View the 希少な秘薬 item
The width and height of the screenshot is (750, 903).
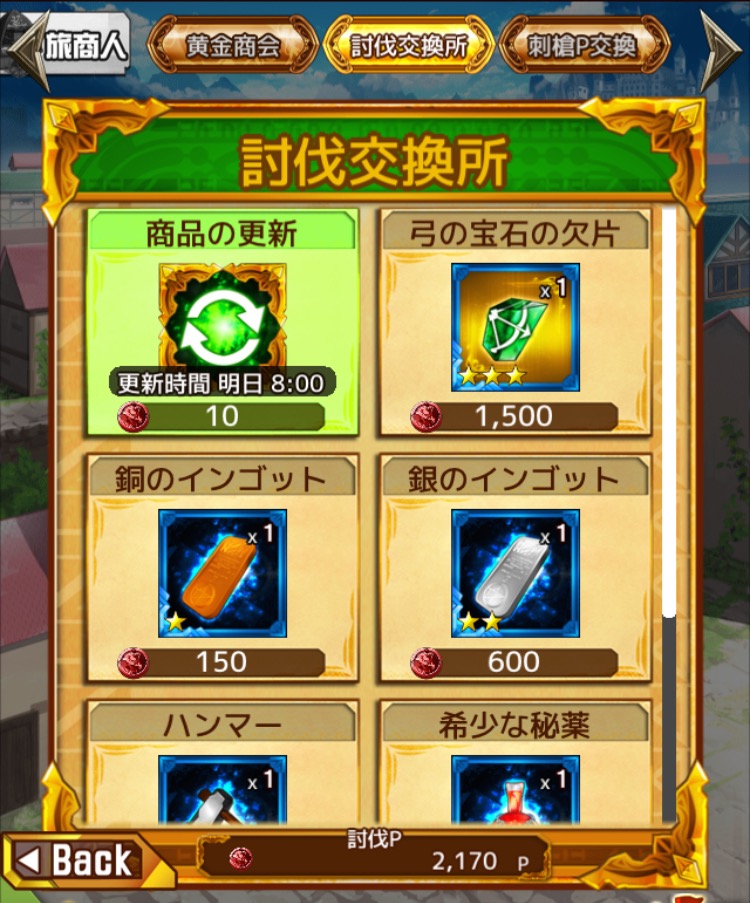coord(515,765)
